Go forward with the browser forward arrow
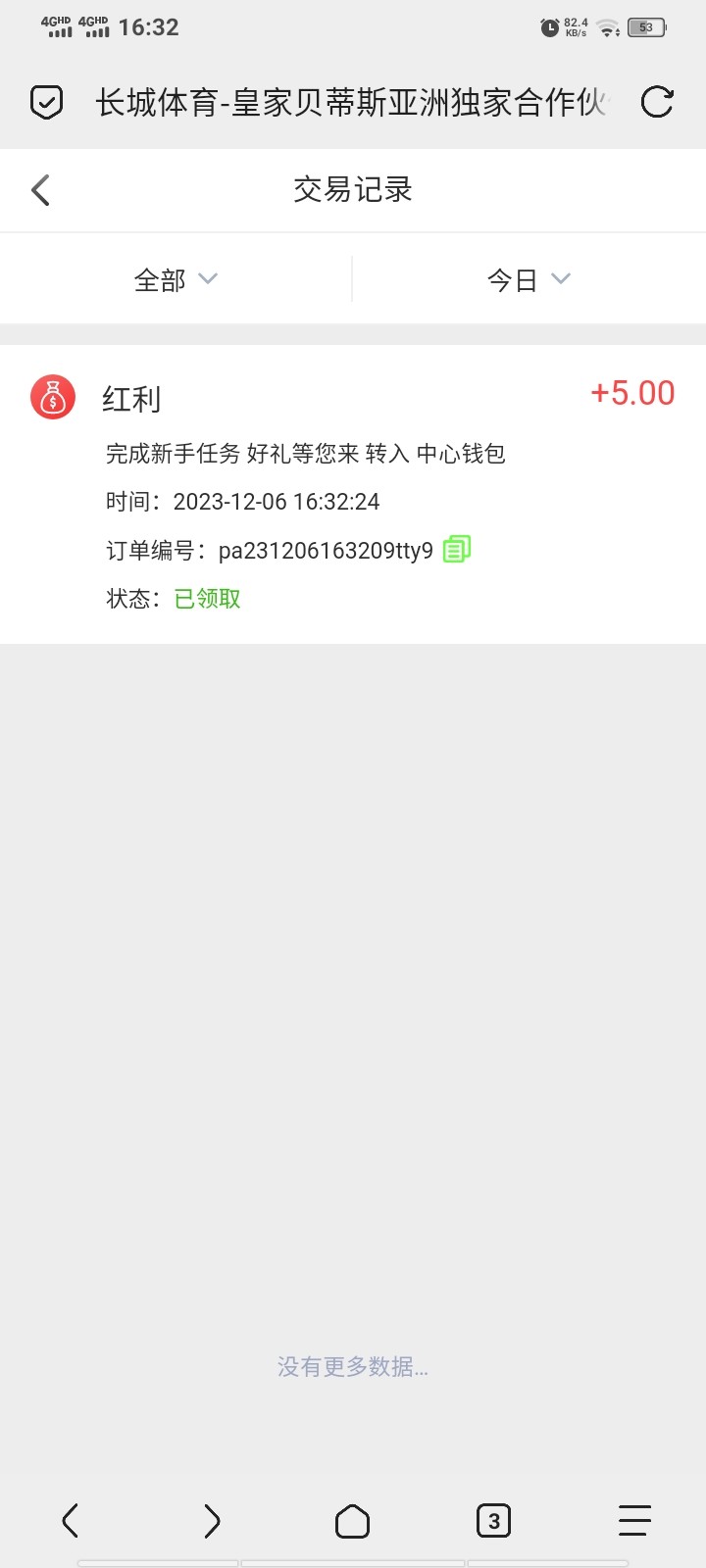Viewport: 706px width, 1568px height. (x=212, y=1521)
